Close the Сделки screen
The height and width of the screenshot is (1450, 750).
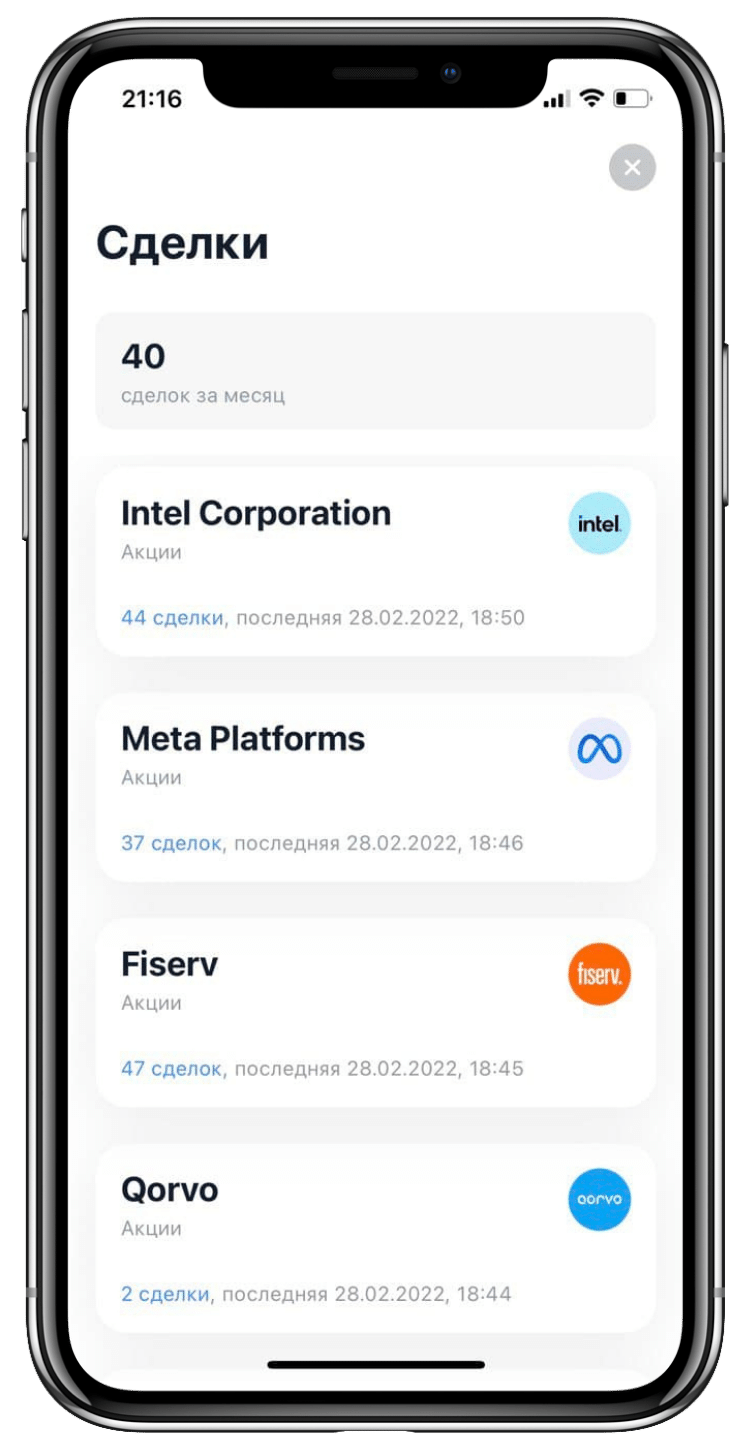[632, 168]
